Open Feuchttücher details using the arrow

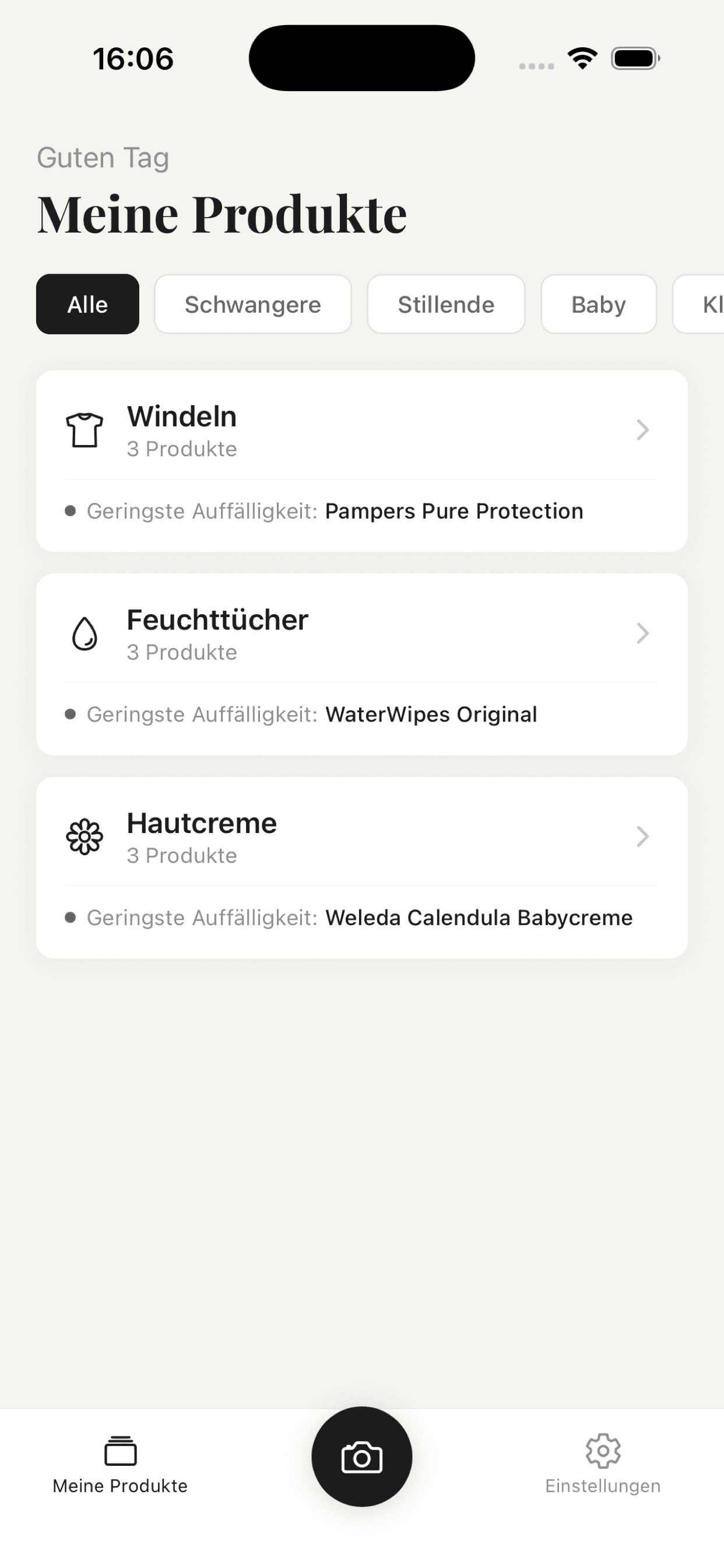tap(642, 633)
